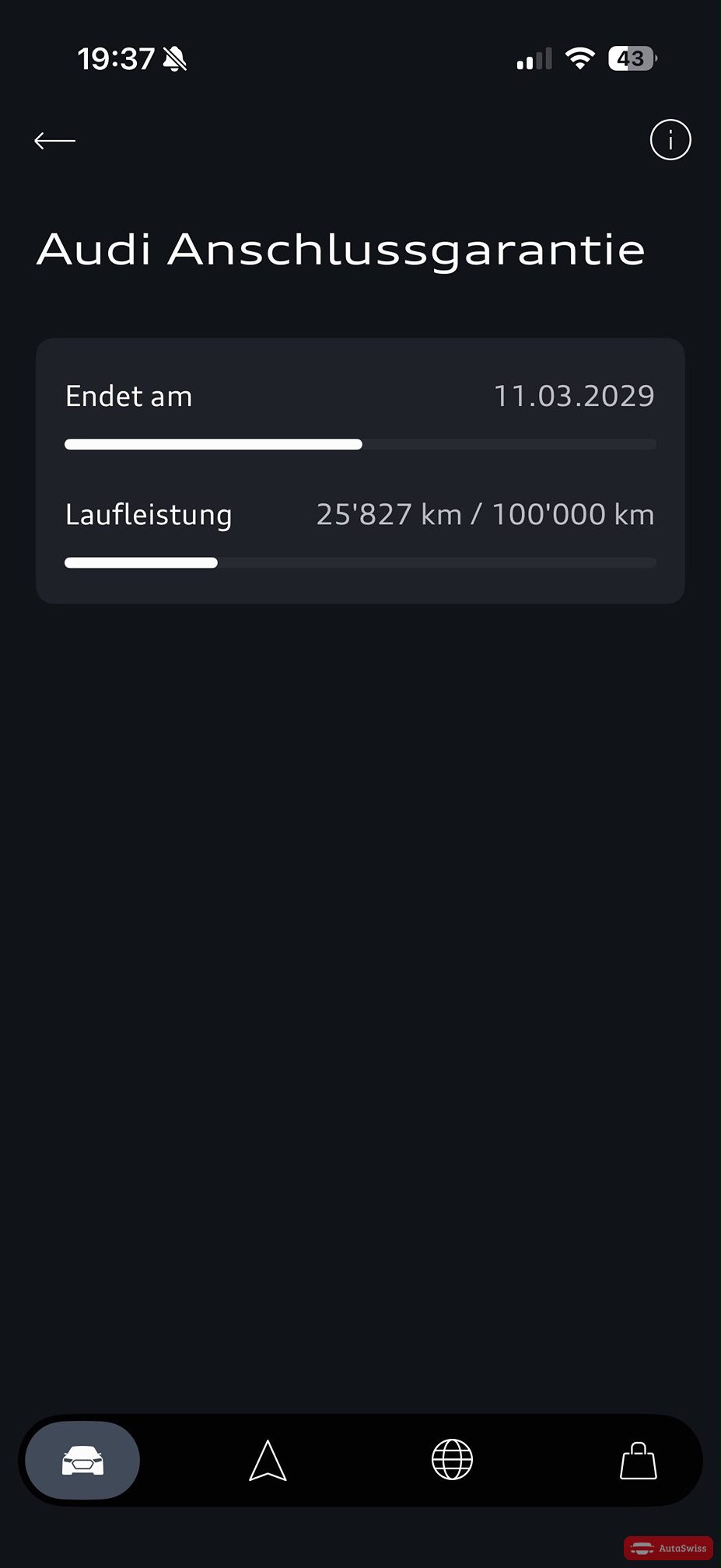The height and width of the screenshot is (1568, 721).
Task: Switch to the globe tab
Action: click(452, 1459)
